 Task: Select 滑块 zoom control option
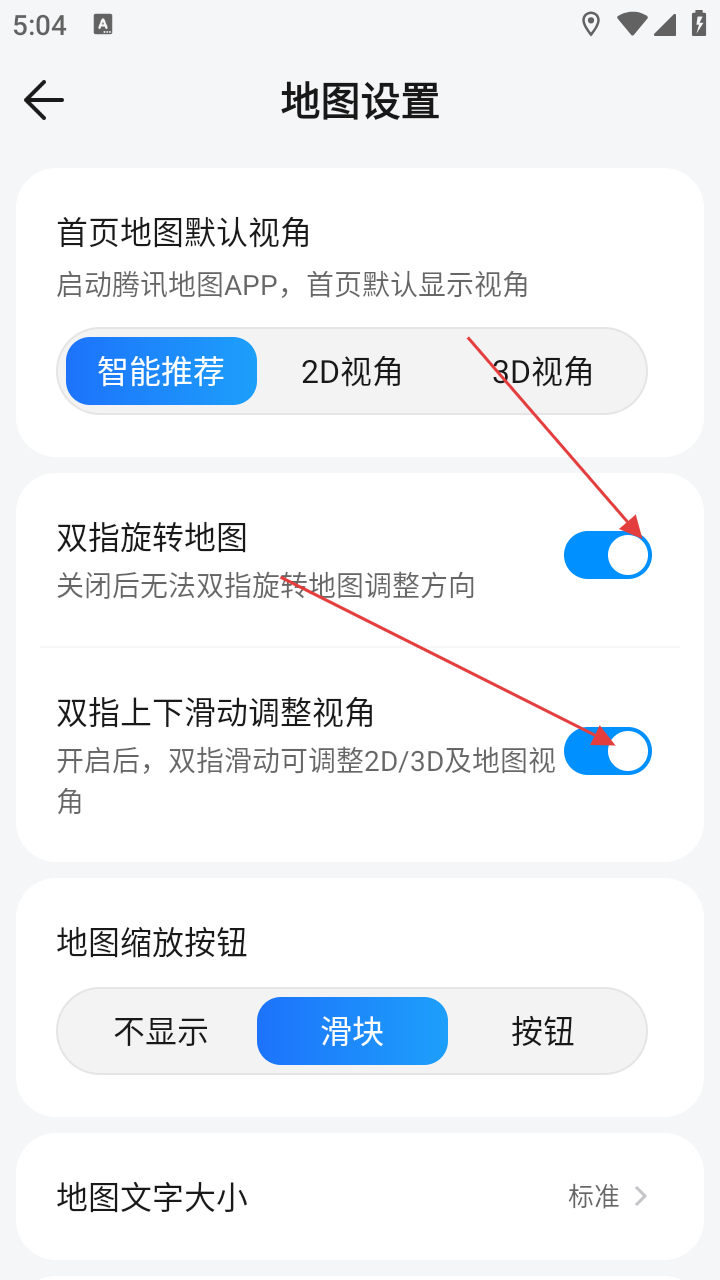[352, 1031]
